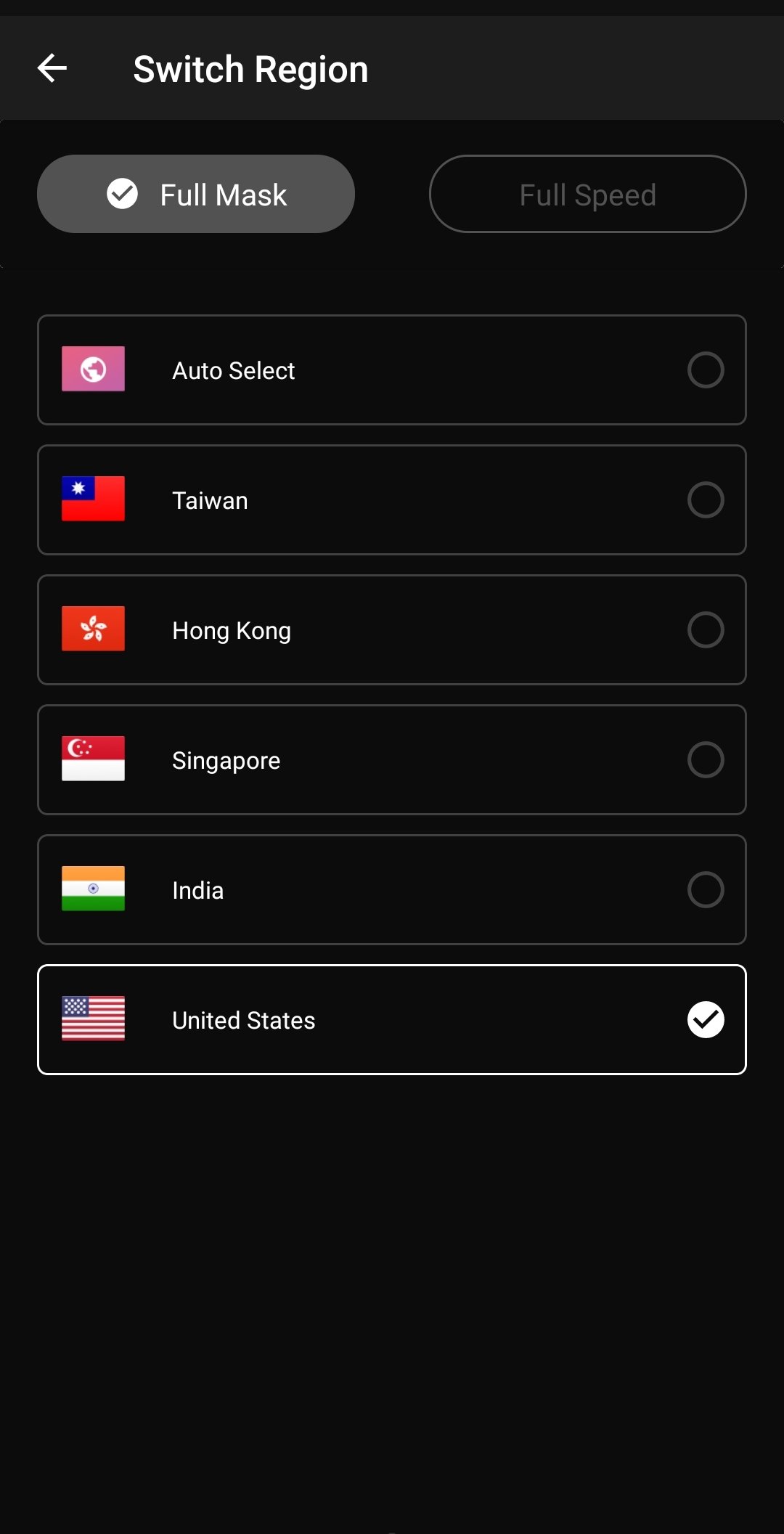Tap the United States region option
The height and width of the screenshot is (1534, 784).
coord(392,1019)
